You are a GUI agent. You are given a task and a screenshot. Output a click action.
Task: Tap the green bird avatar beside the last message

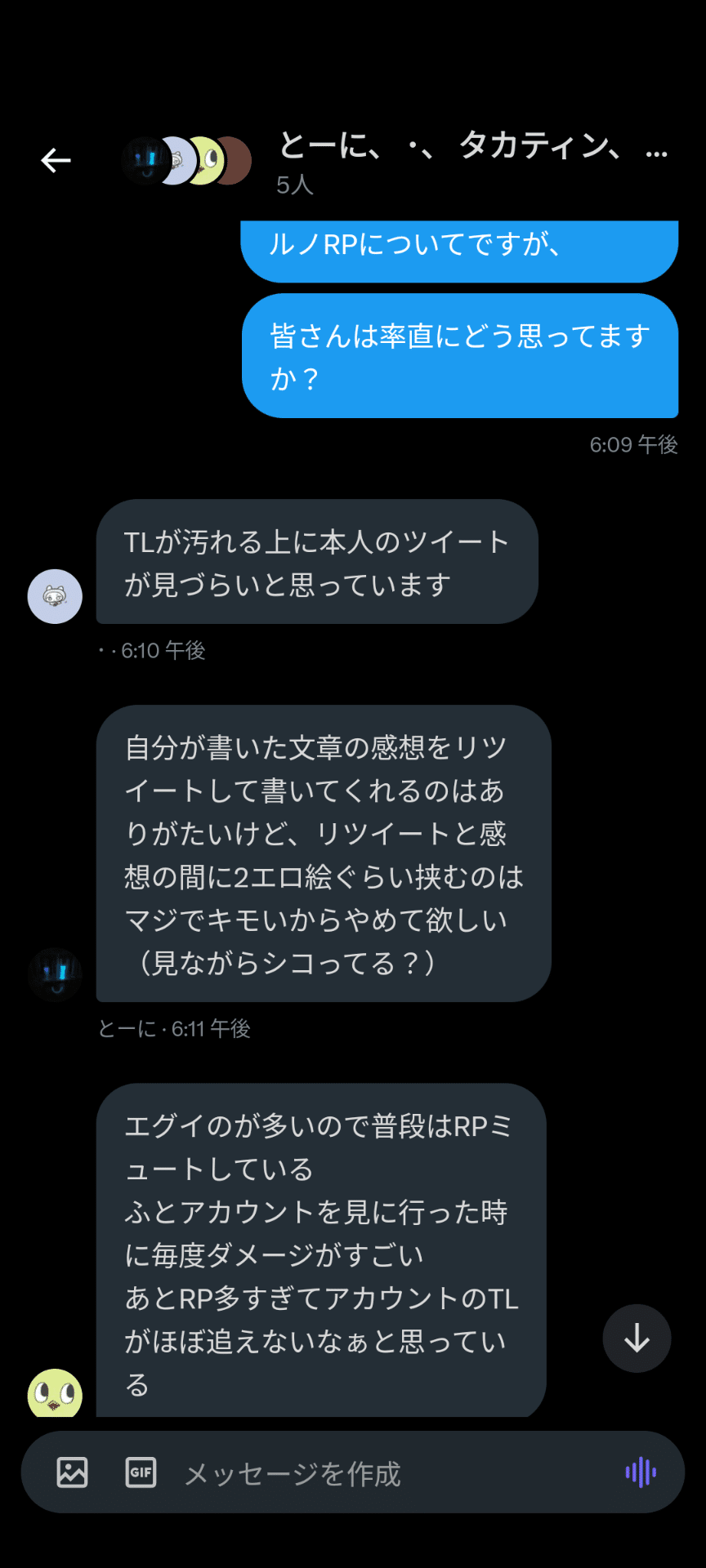click(55, 1393)
